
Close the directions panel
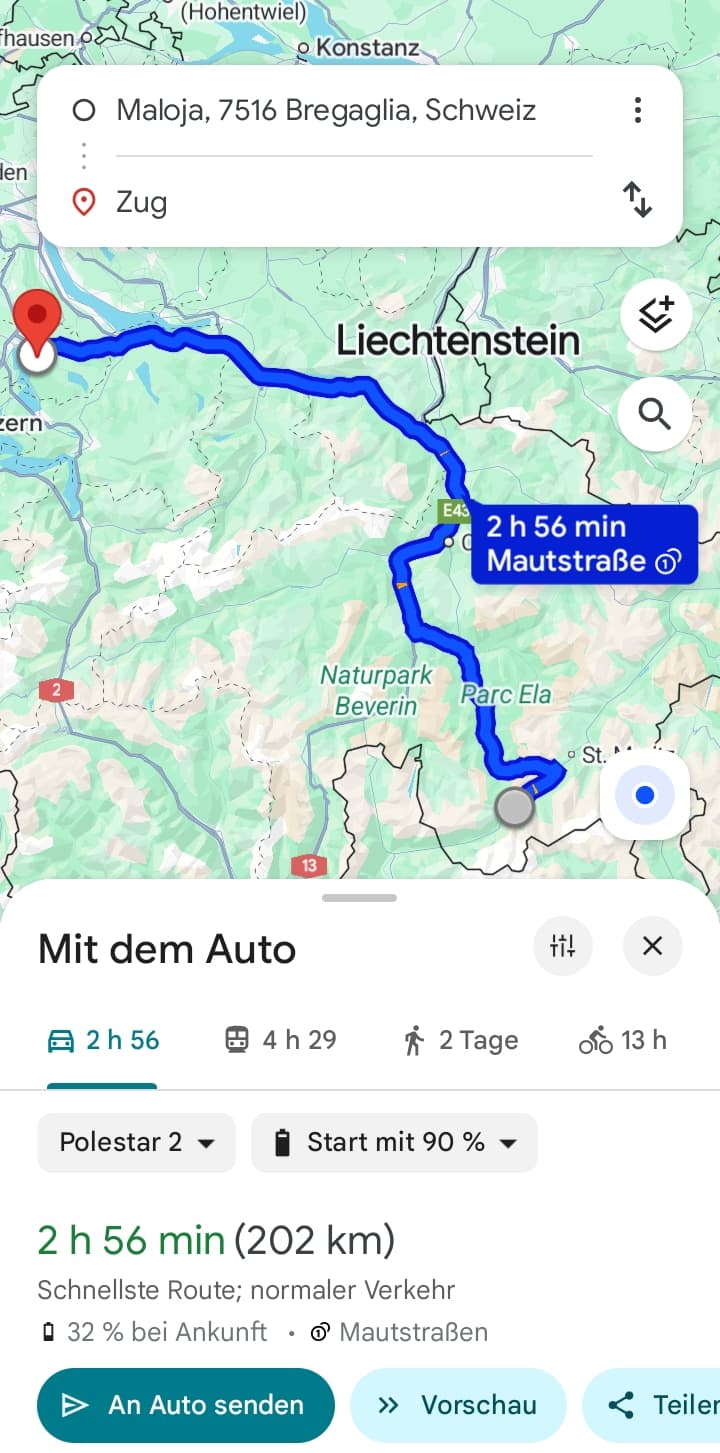coord(653,945)
